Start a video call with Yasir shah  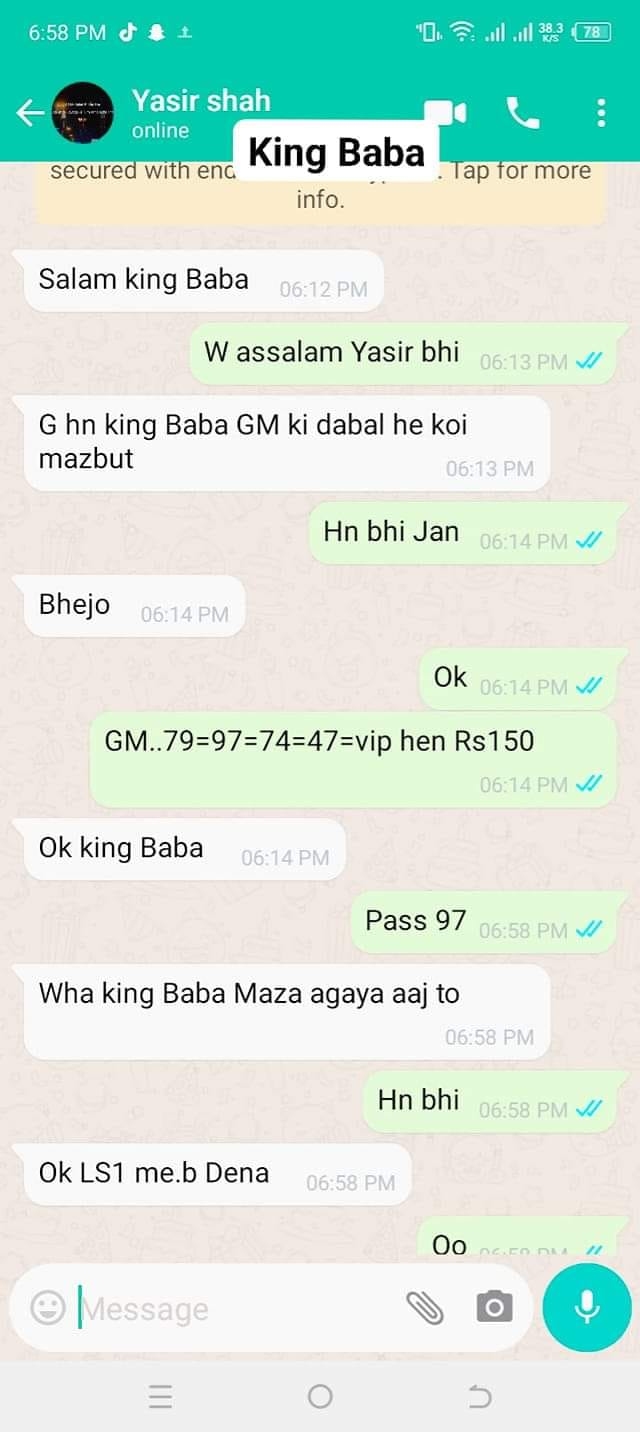446,113
